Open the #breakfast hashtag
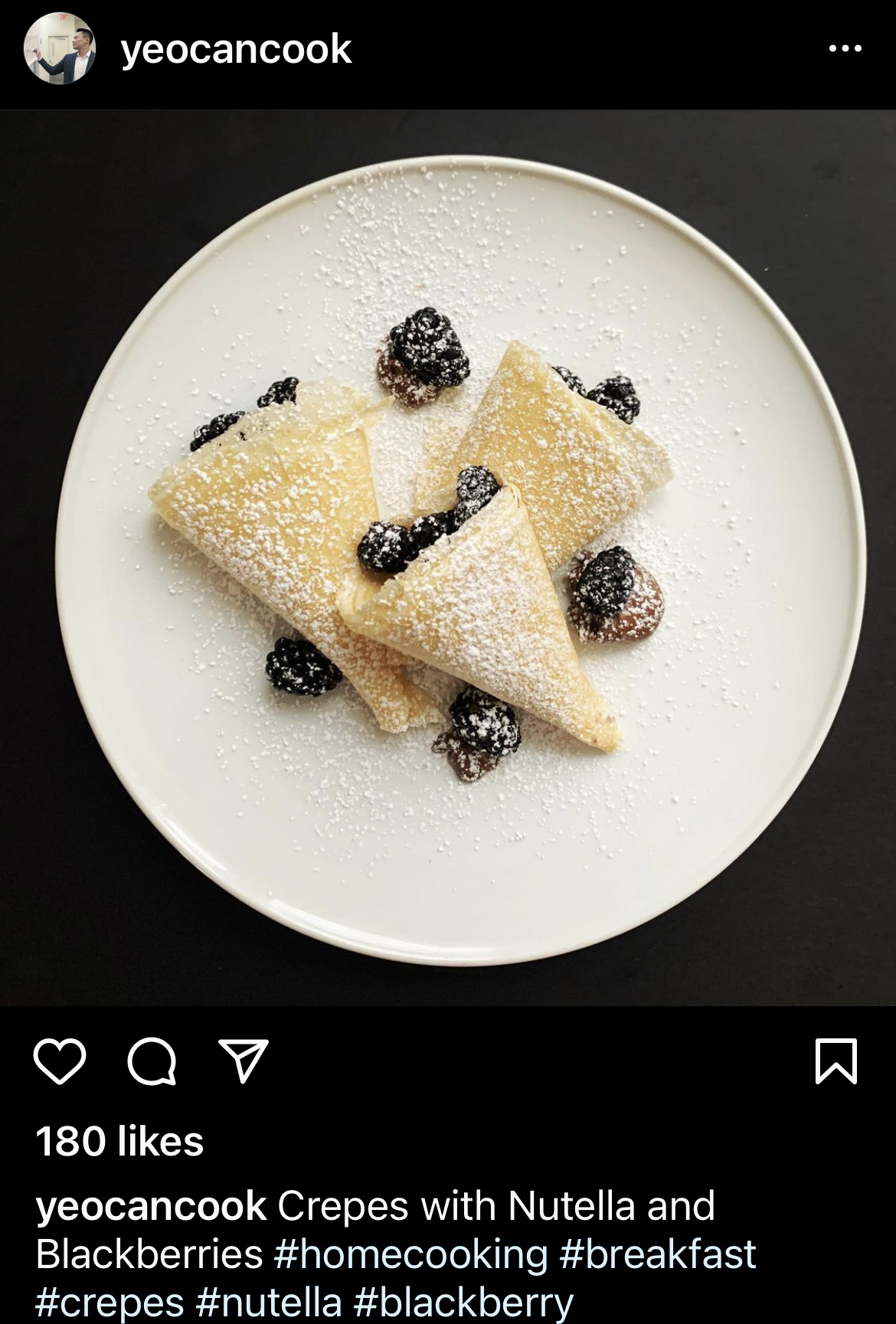 click(x=658, y=1254)
